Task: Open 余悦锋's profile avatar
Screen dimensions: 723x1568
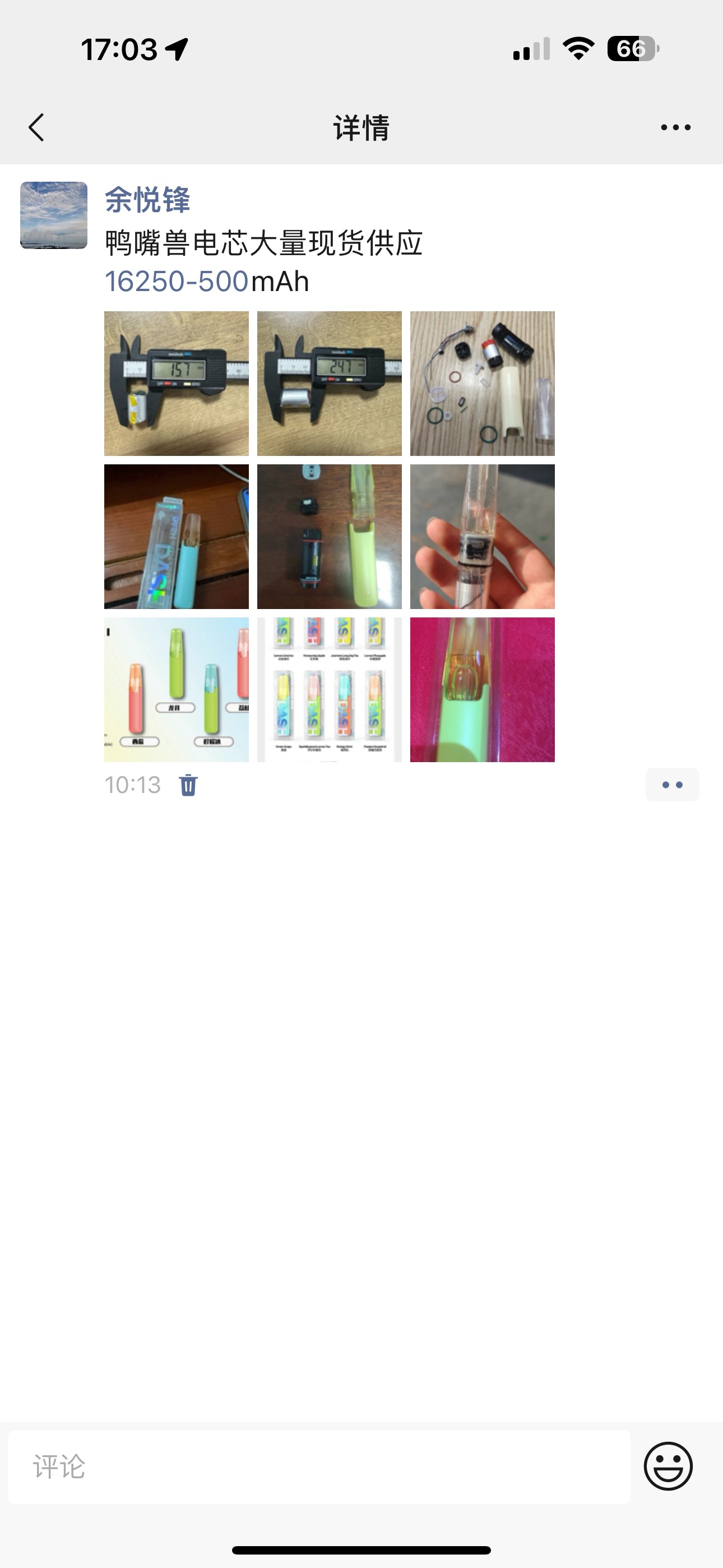Action: point(54,215)
